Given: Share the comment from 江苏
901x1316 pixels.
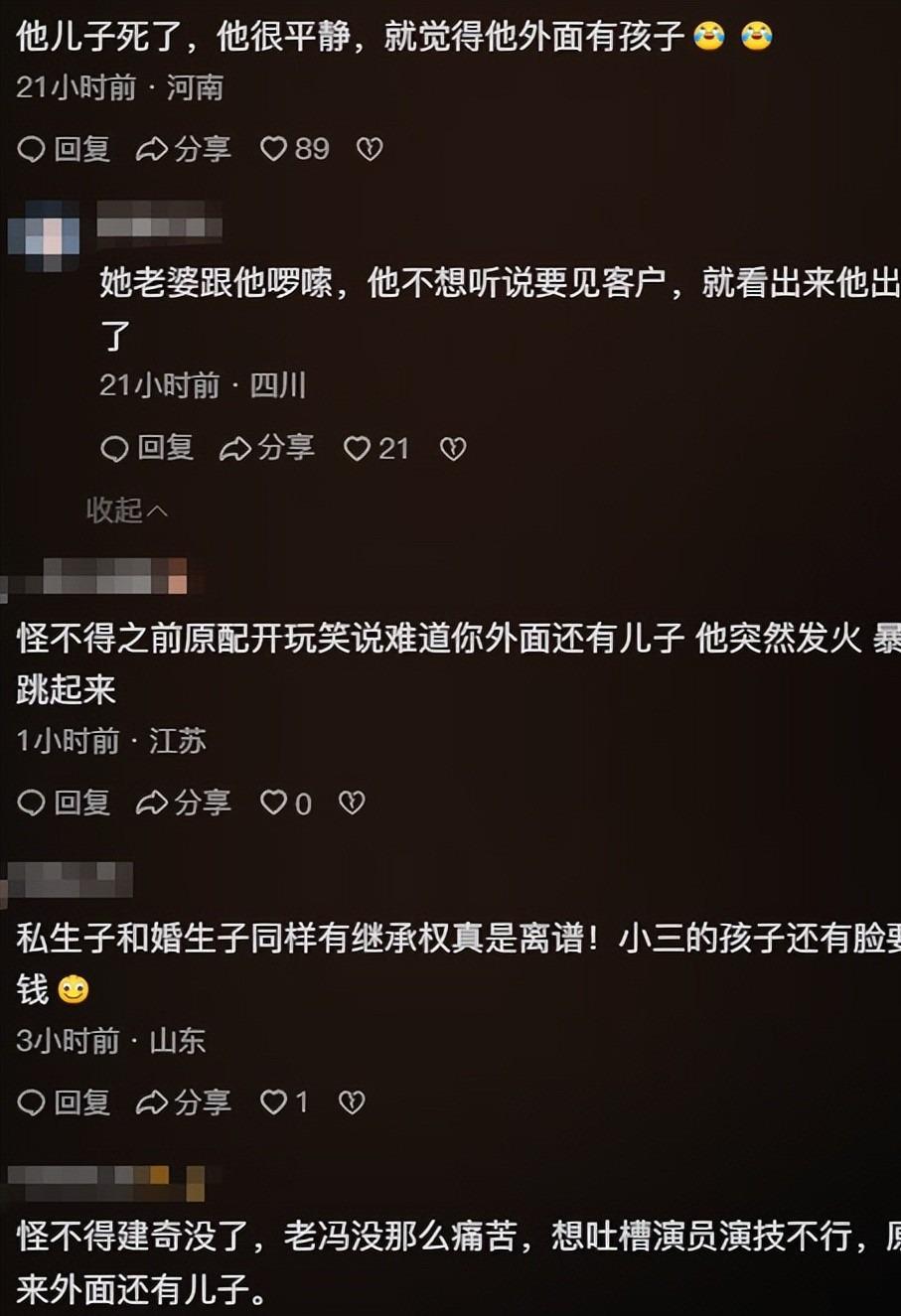Looking at the screenshot, I should point(184,803).
